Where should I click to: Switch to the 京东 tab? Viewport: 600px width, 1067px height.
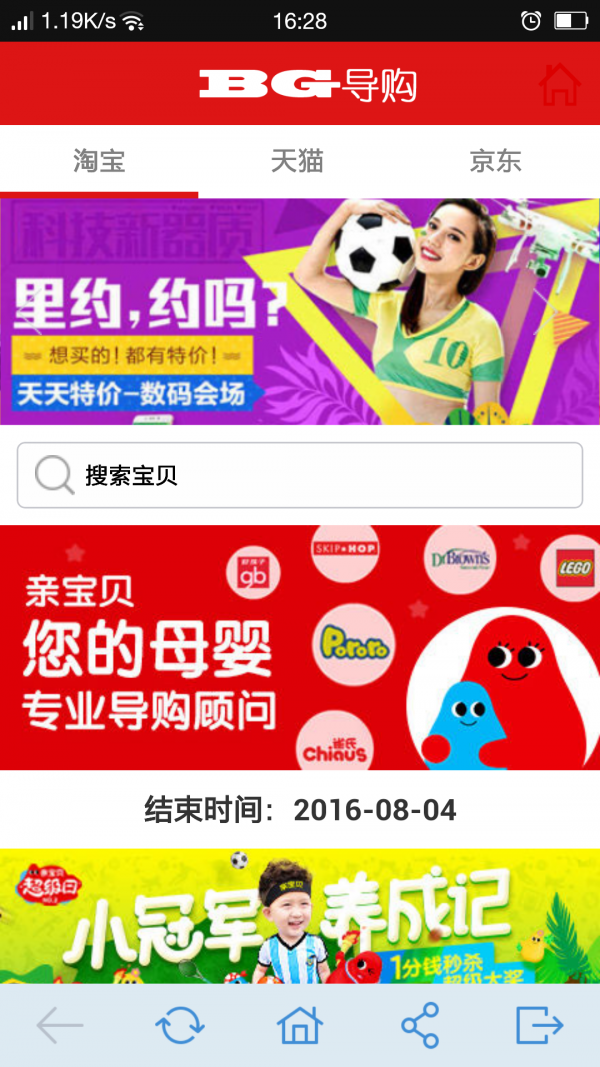[x=496, y=161]
